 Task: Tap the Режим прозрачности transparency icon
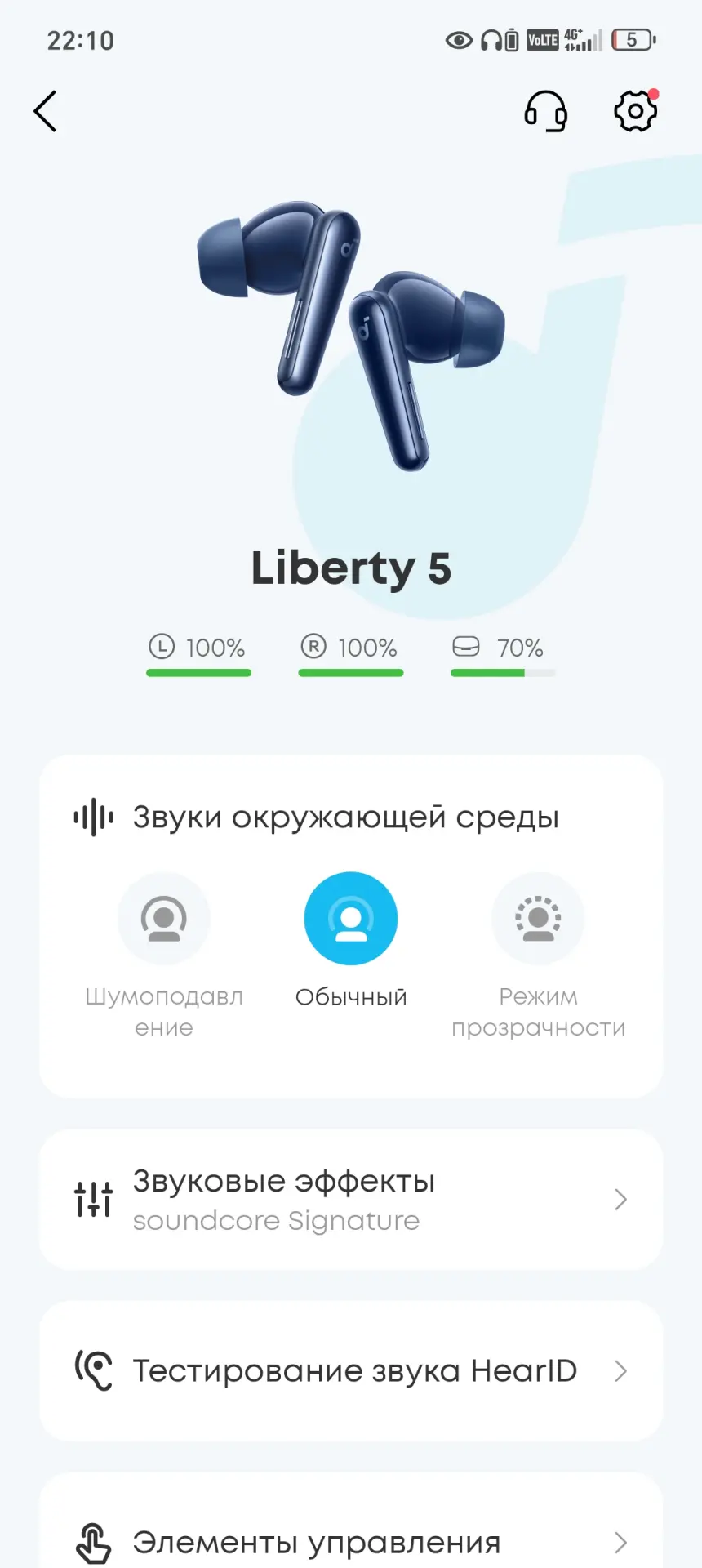(x=538, y=918)
